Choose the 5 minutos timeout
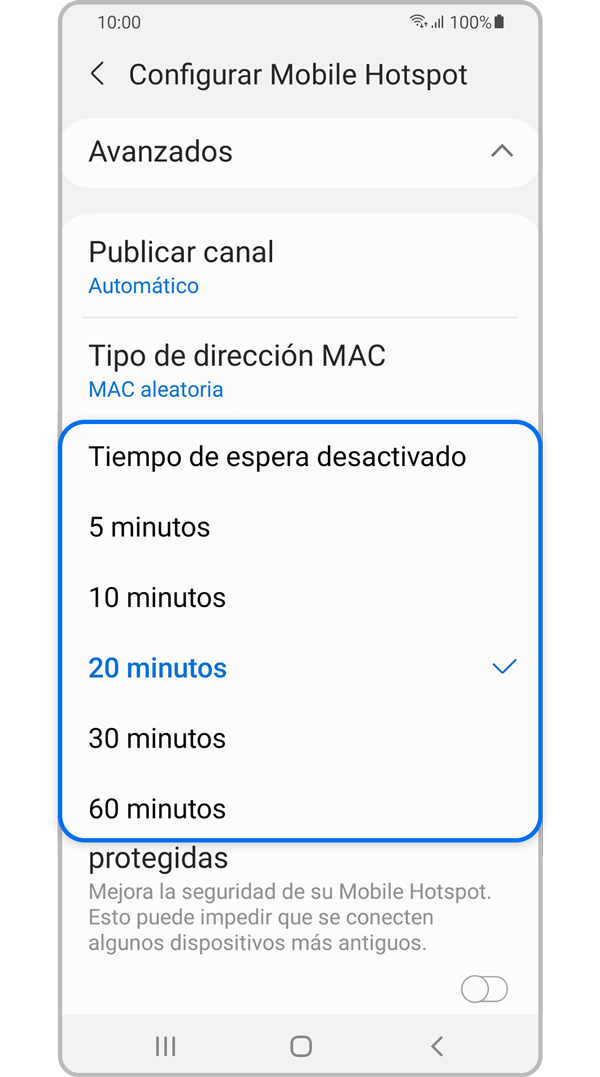This screenshot has width=600, height=1077. click(x=150, y=527)
